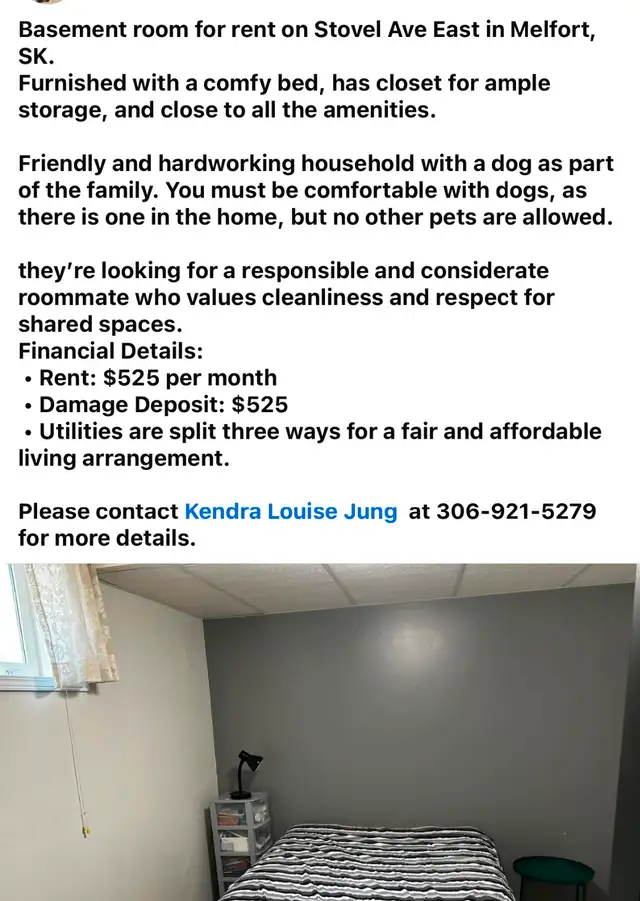
Task: Open the basement room photo
Action: [320, 730]
